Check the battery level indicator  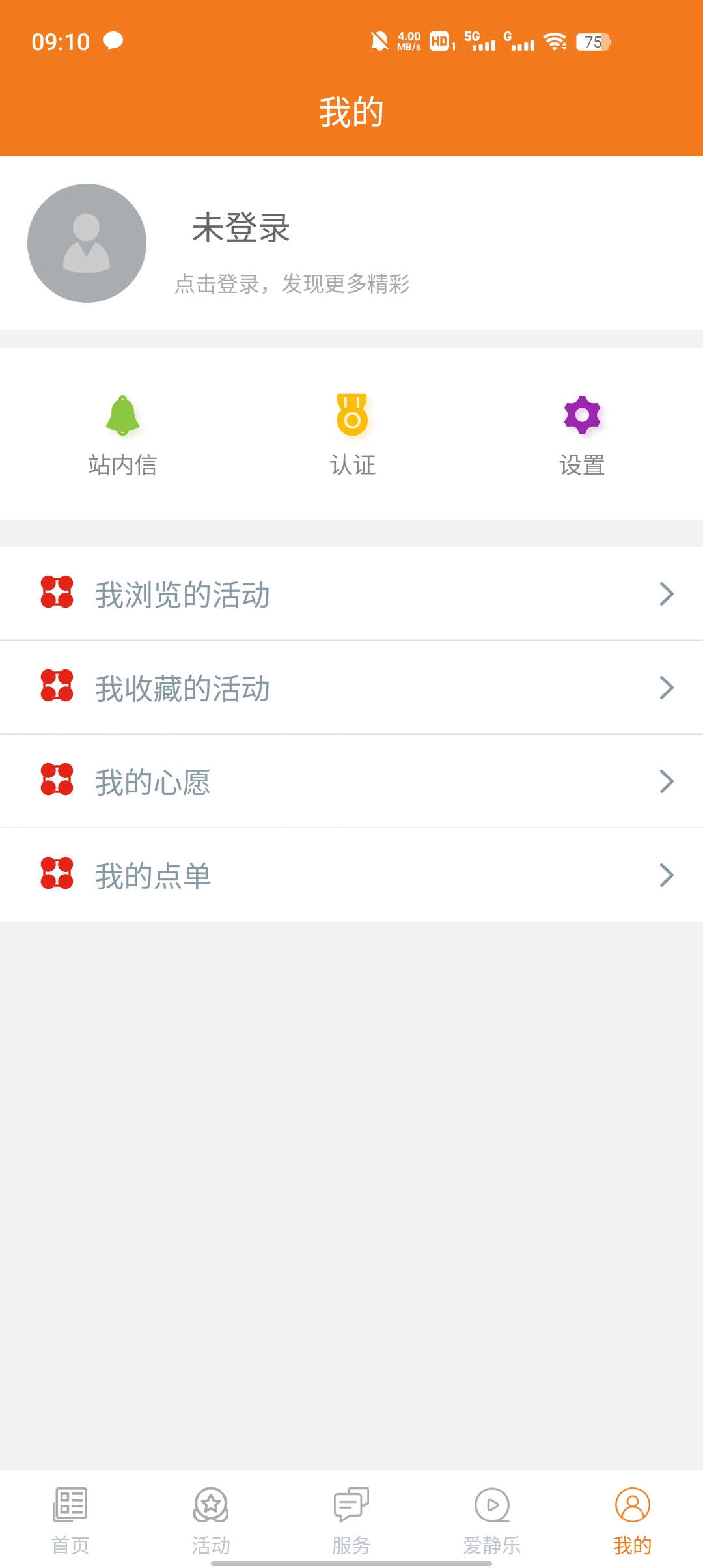(x=593, y=42)
